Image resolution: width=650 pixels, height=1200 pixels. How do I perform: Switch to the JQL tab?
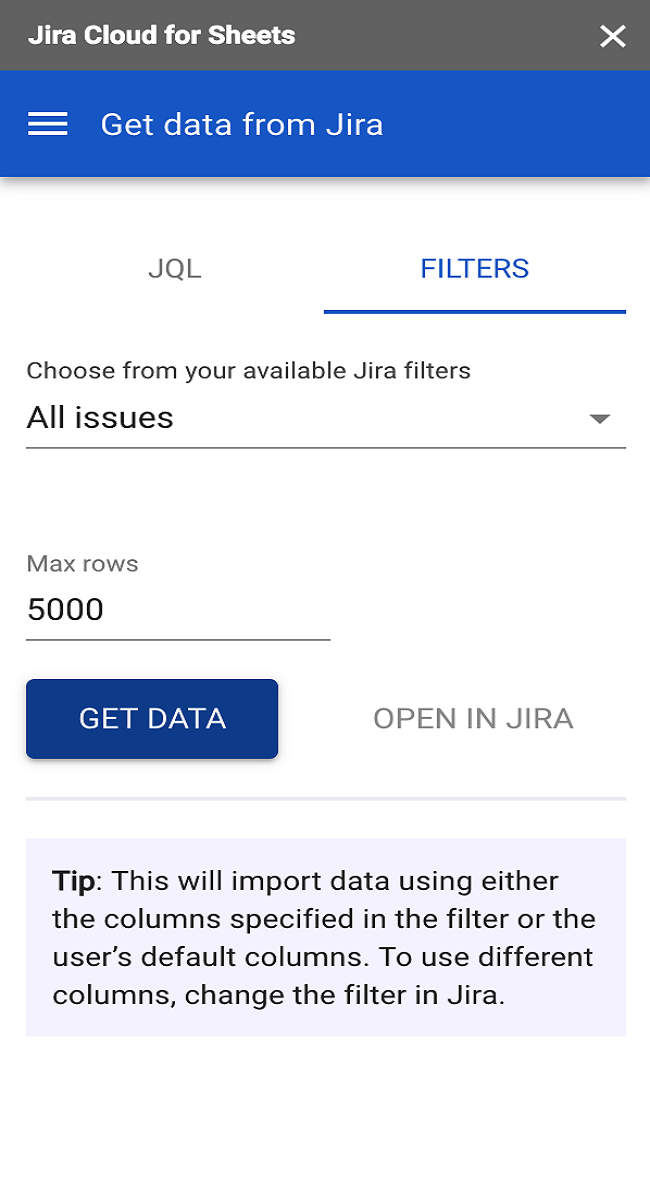coord(174,269)
